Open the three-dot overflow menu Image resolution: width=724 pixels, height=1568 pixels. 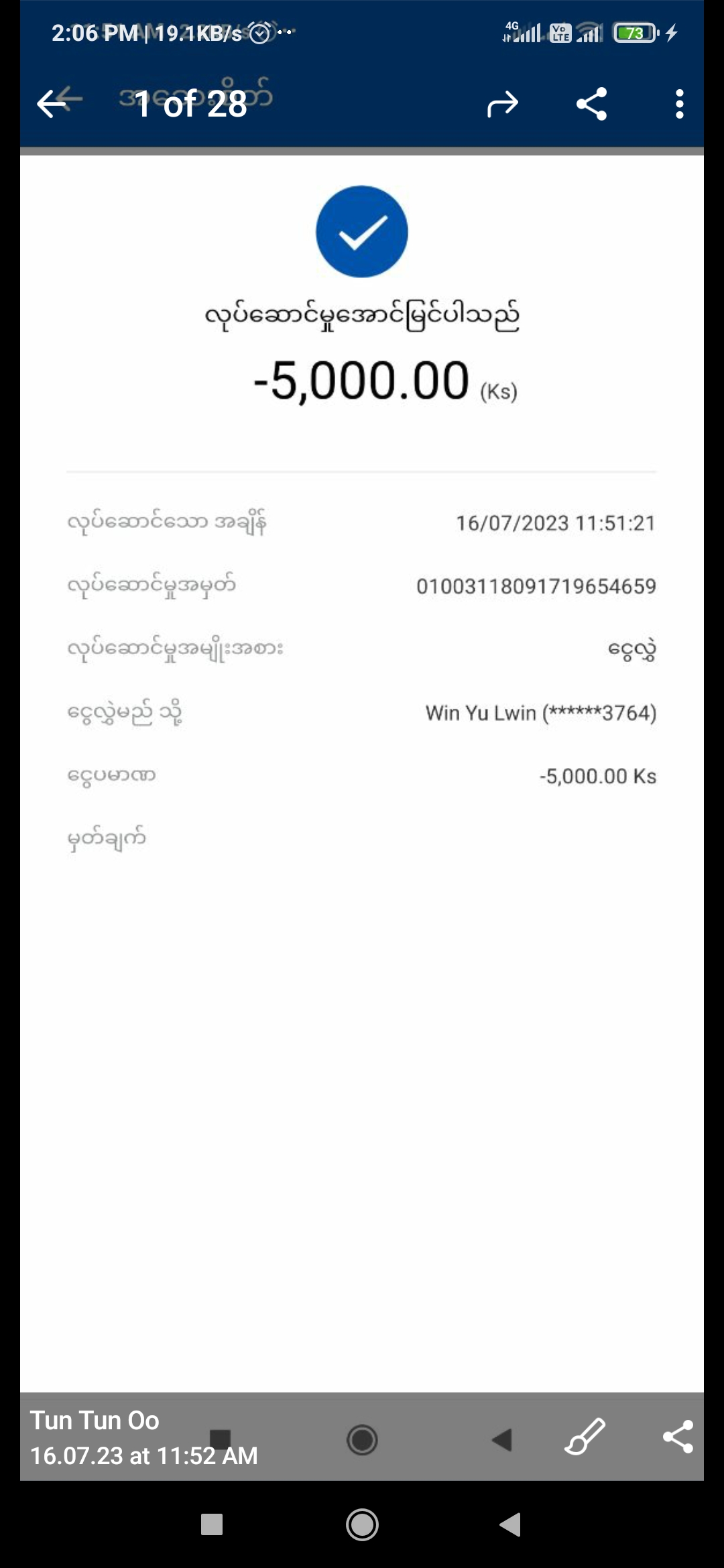click(x=679, y=104)
